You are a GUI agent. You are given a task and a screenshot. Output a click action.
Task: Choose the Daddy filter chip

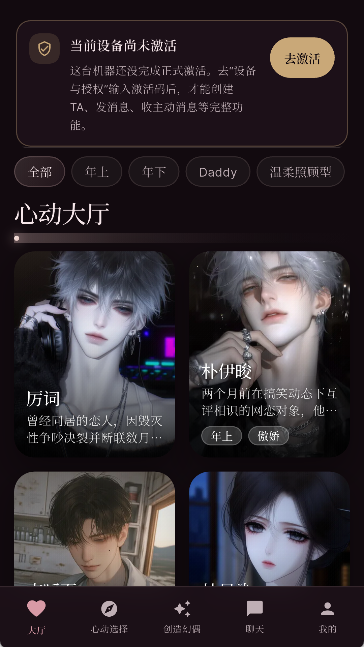point(218,172)
